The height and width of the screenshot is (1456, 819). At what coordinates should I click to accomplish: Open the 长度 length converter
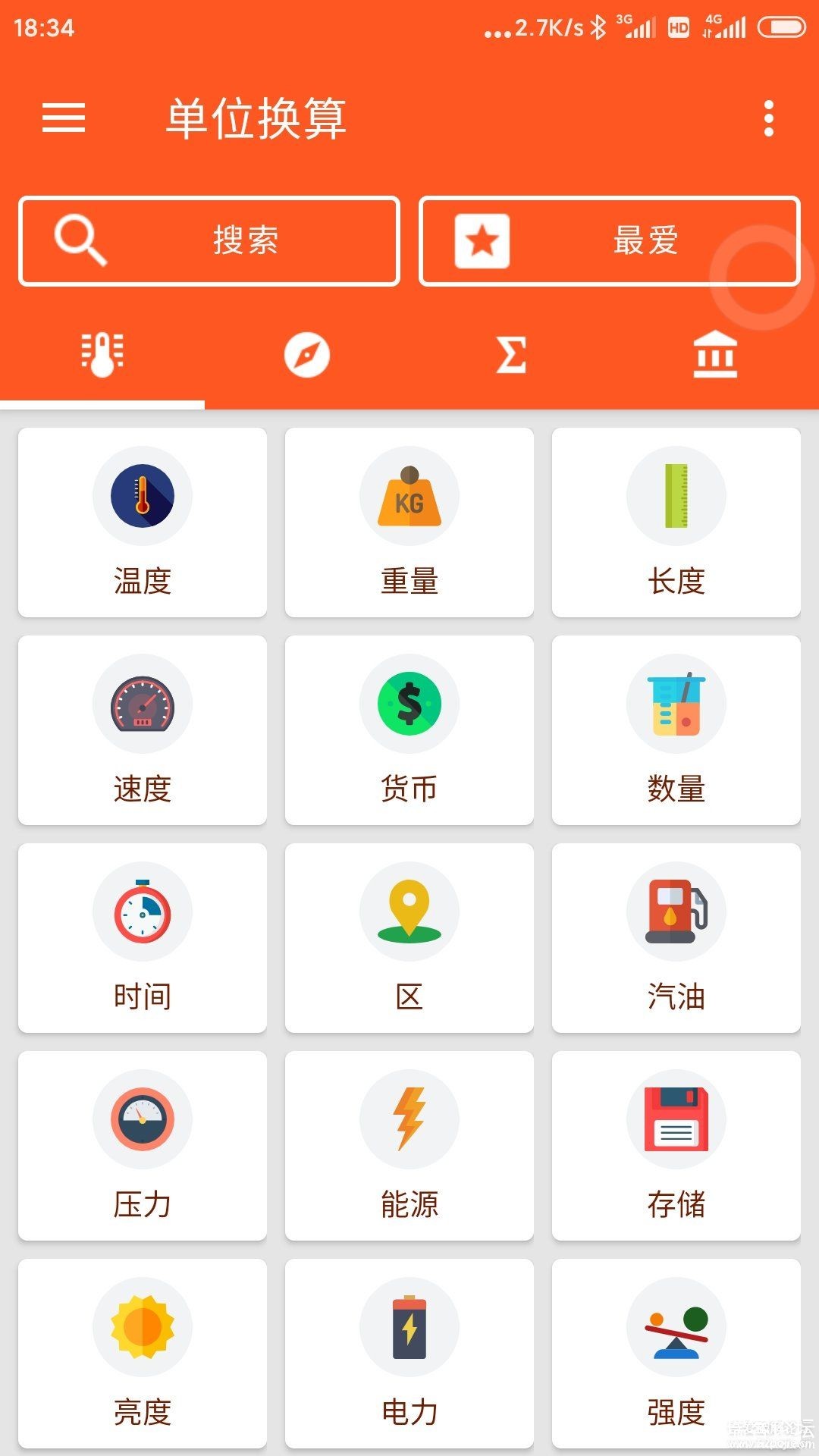[x=676, y=522]
